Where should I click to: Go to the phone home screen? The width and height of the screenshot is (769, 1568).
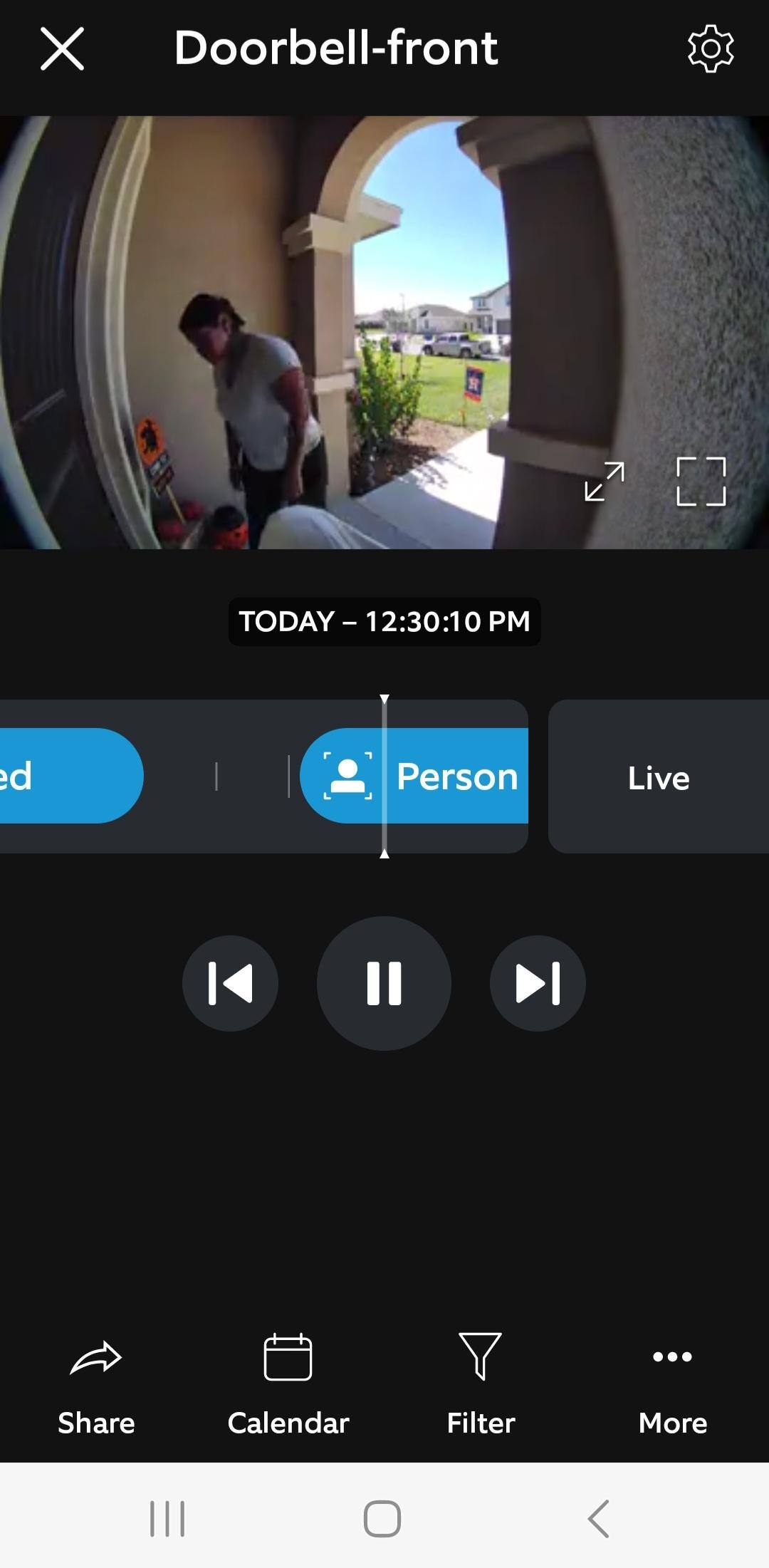(x=382, y=1518)
